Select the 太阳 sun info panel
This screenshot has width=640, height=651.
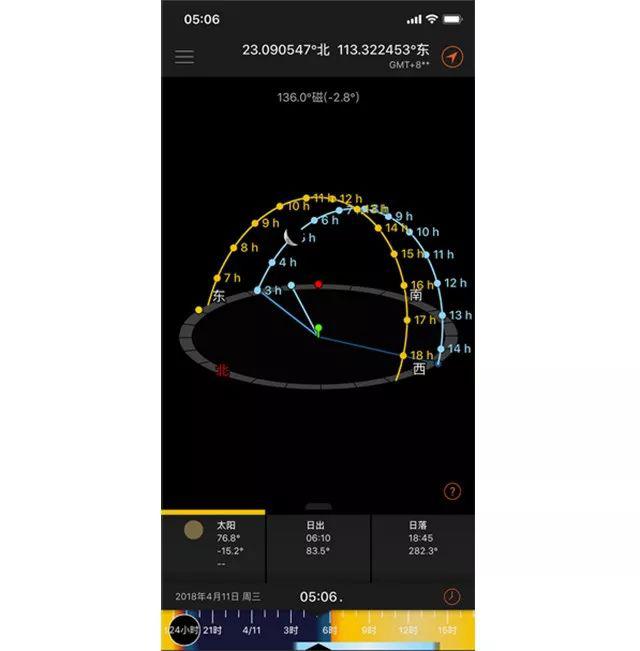tap(213, 547)
